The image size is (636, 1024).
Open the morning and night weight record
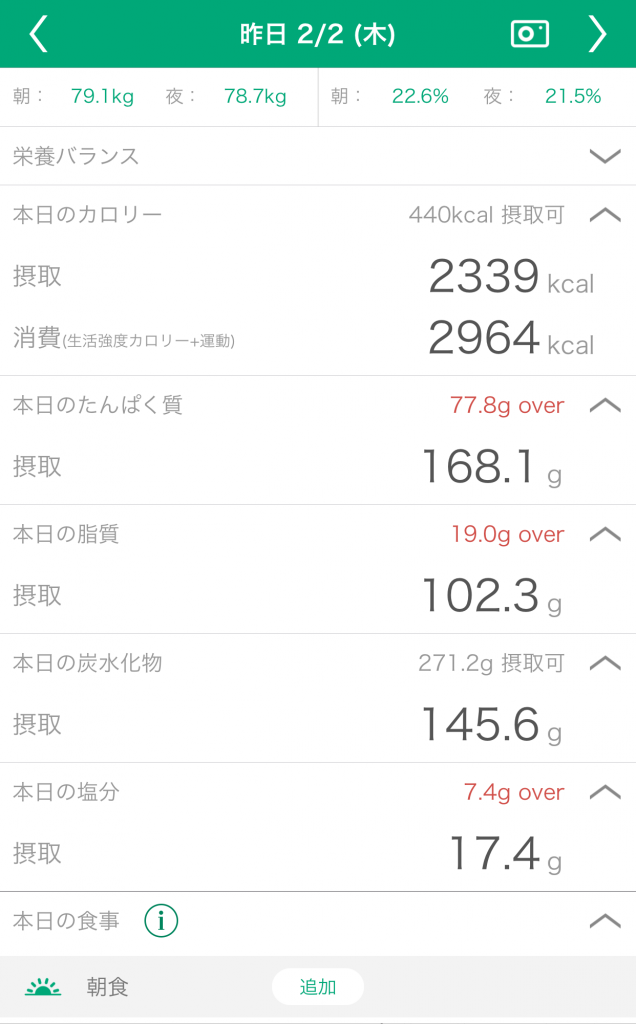[x=159, y=97]
